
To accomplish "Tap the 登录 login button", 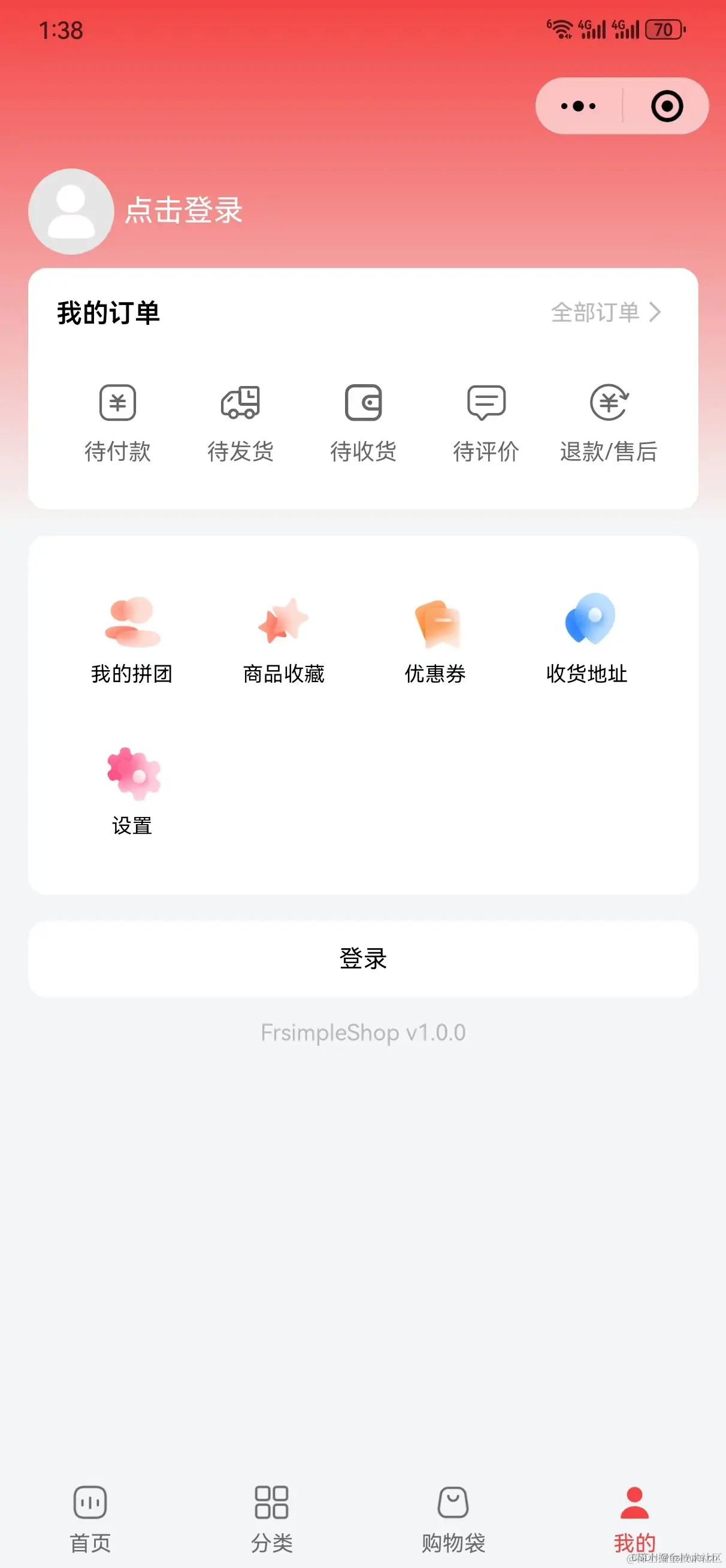I will click(x=364, y=958).
